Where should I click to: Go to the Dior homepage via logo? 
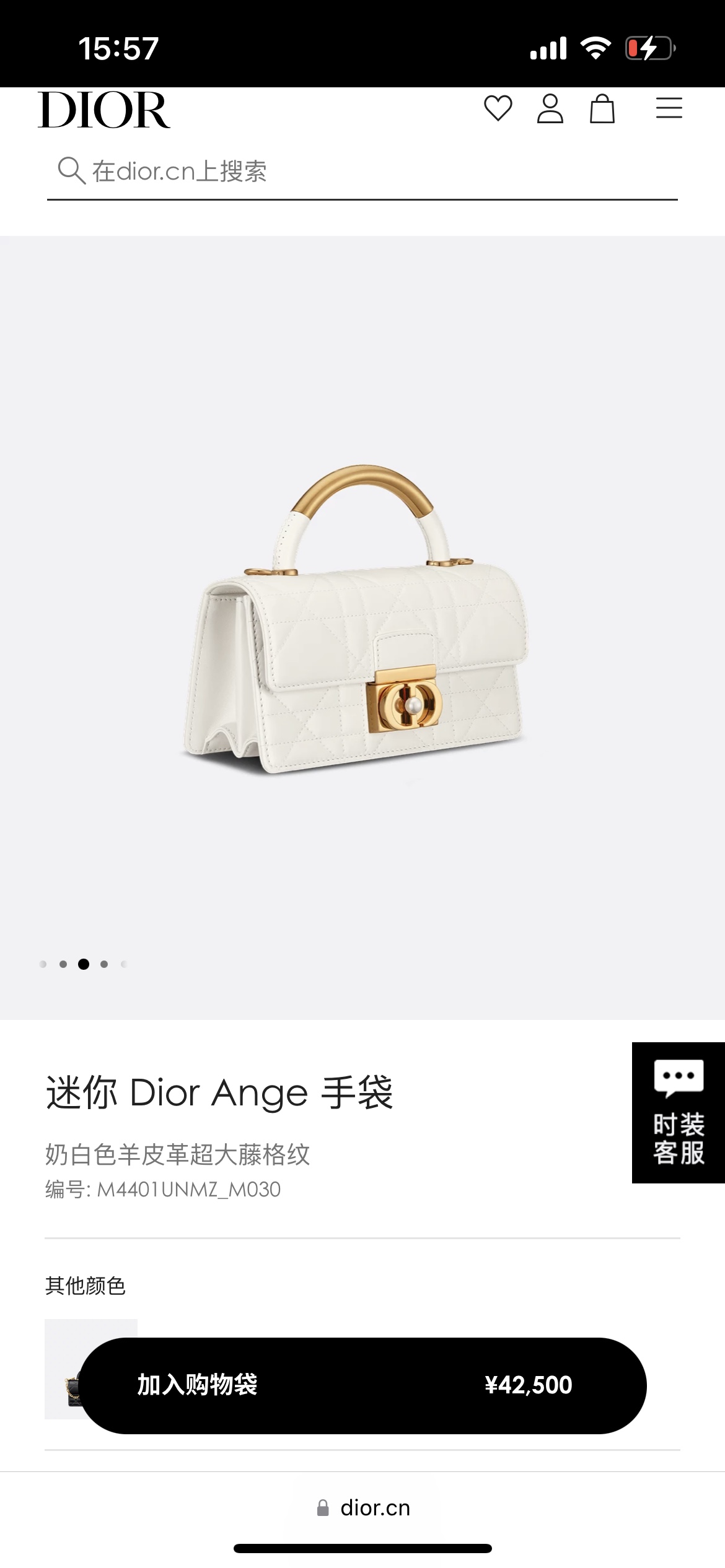(104, 110)
